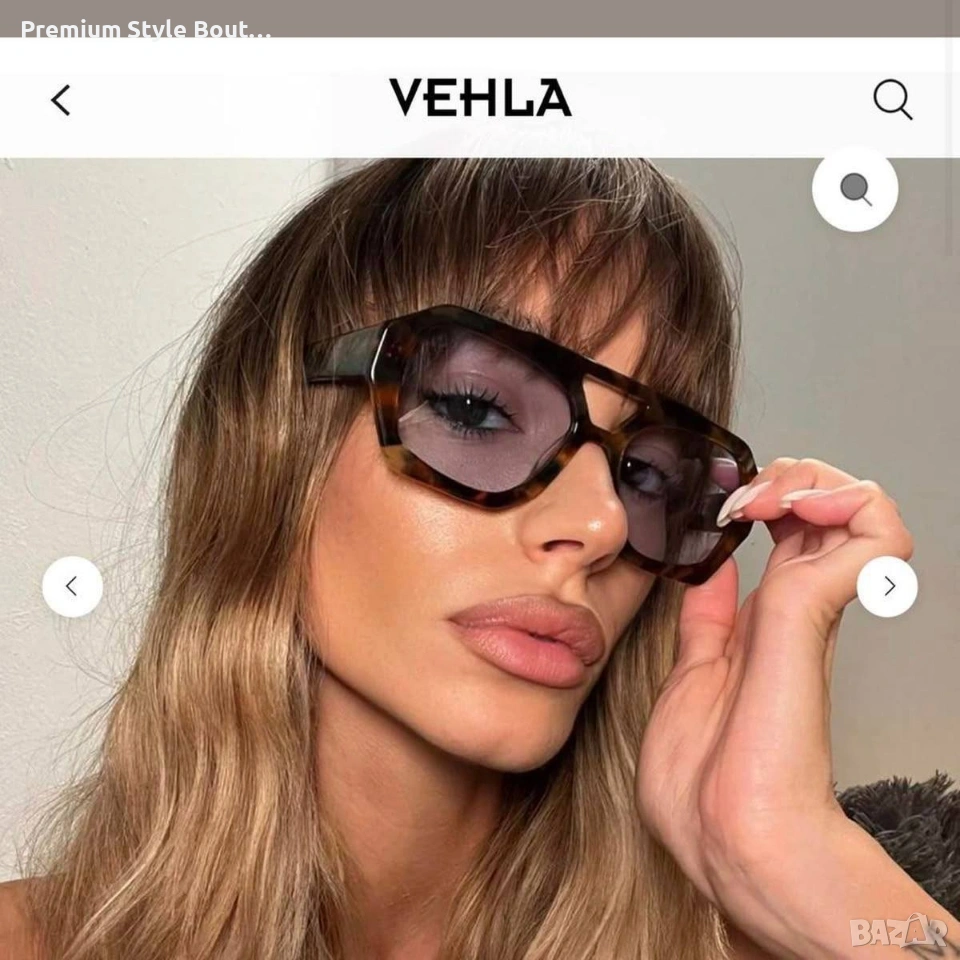The image size is (960, 960).
Task: Show the previous product photo
Action: [72, 587]
